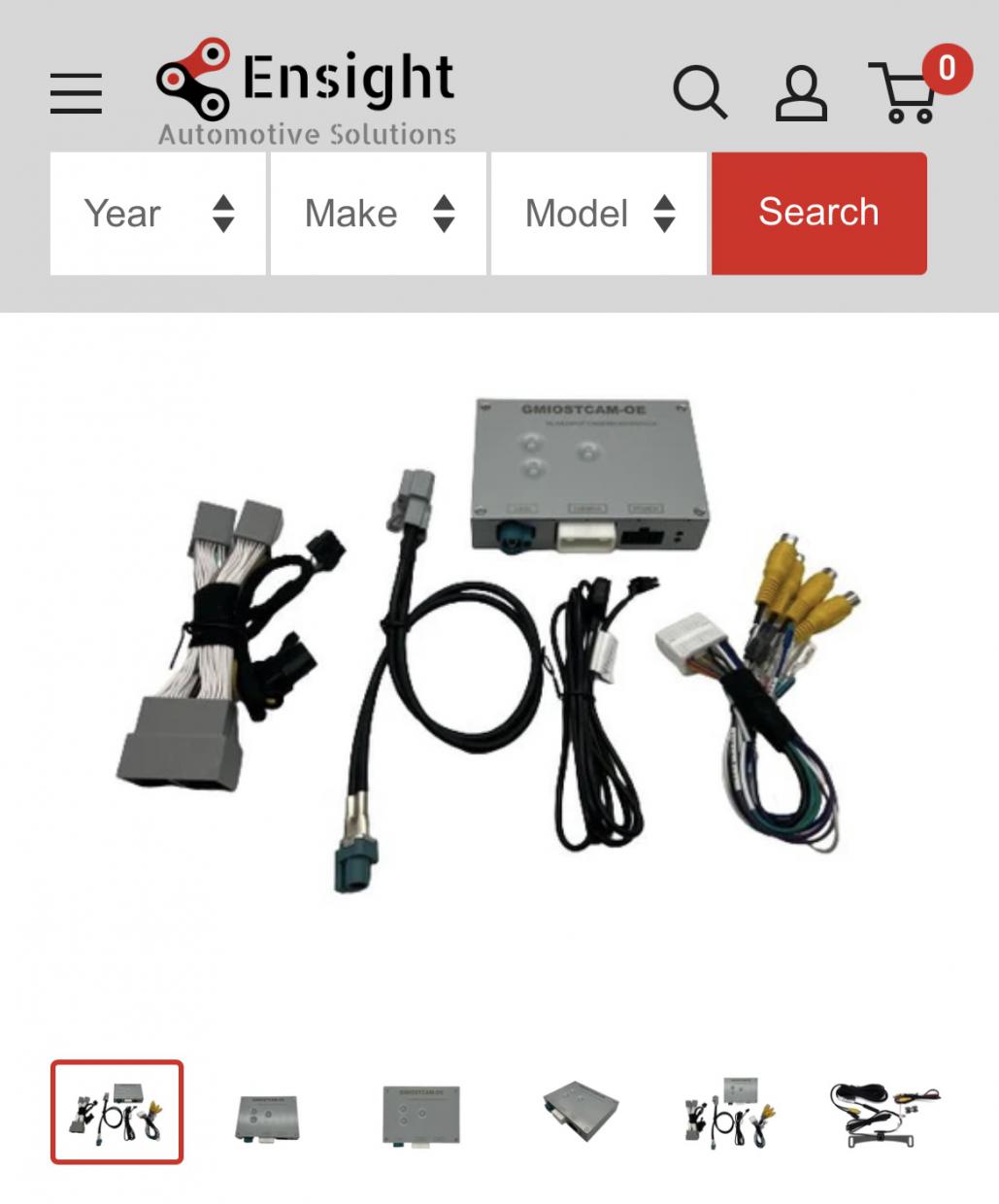Expand the Model dropdown
Viewport: 999px width, 1204px height.
pyautogui.click(x=599, y=214)
